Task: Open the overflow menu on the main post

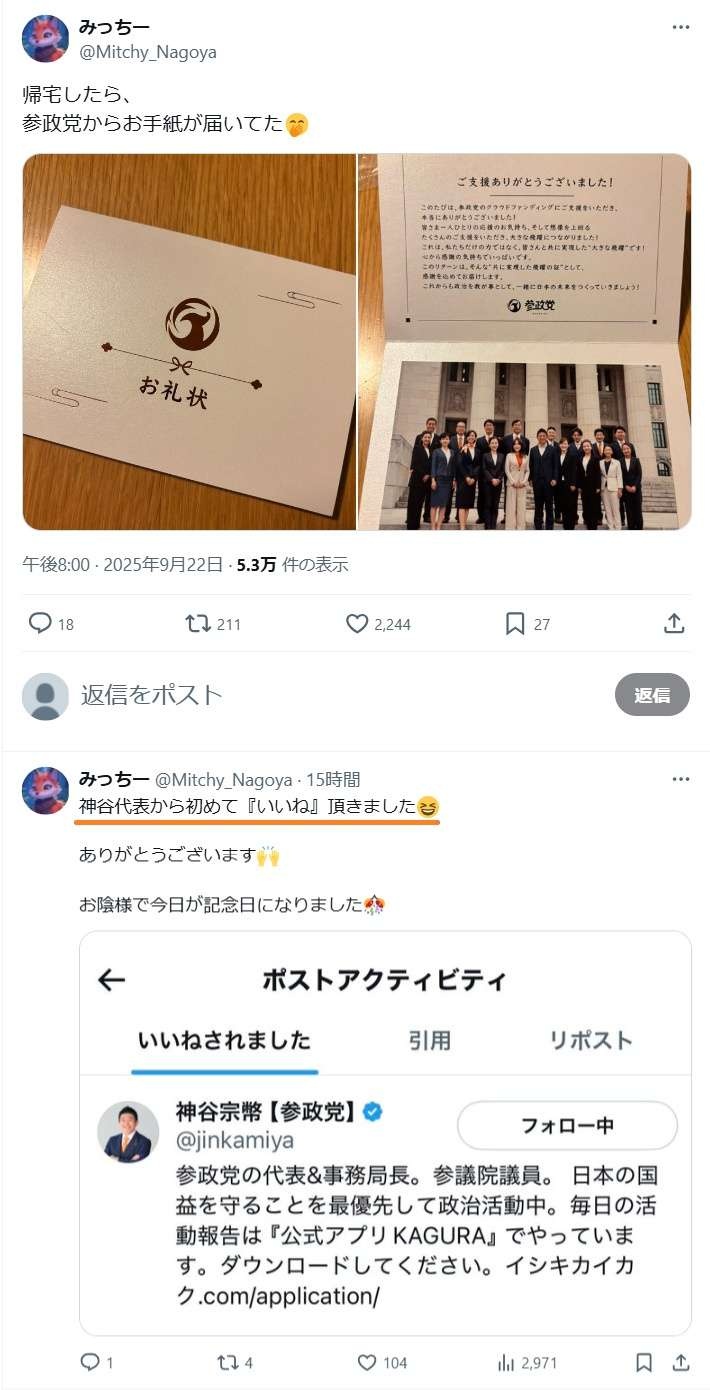Action: pos(681,28)
